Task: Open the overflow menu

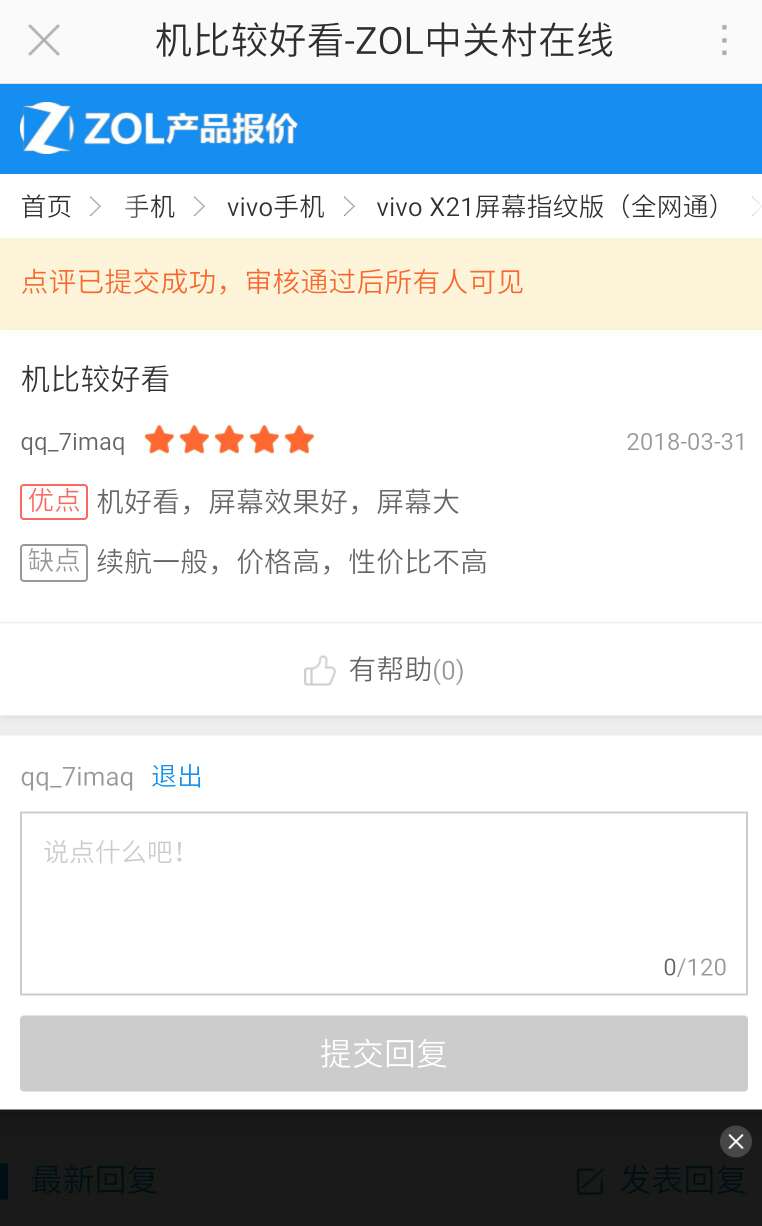Action: click(x=725, y=41)
